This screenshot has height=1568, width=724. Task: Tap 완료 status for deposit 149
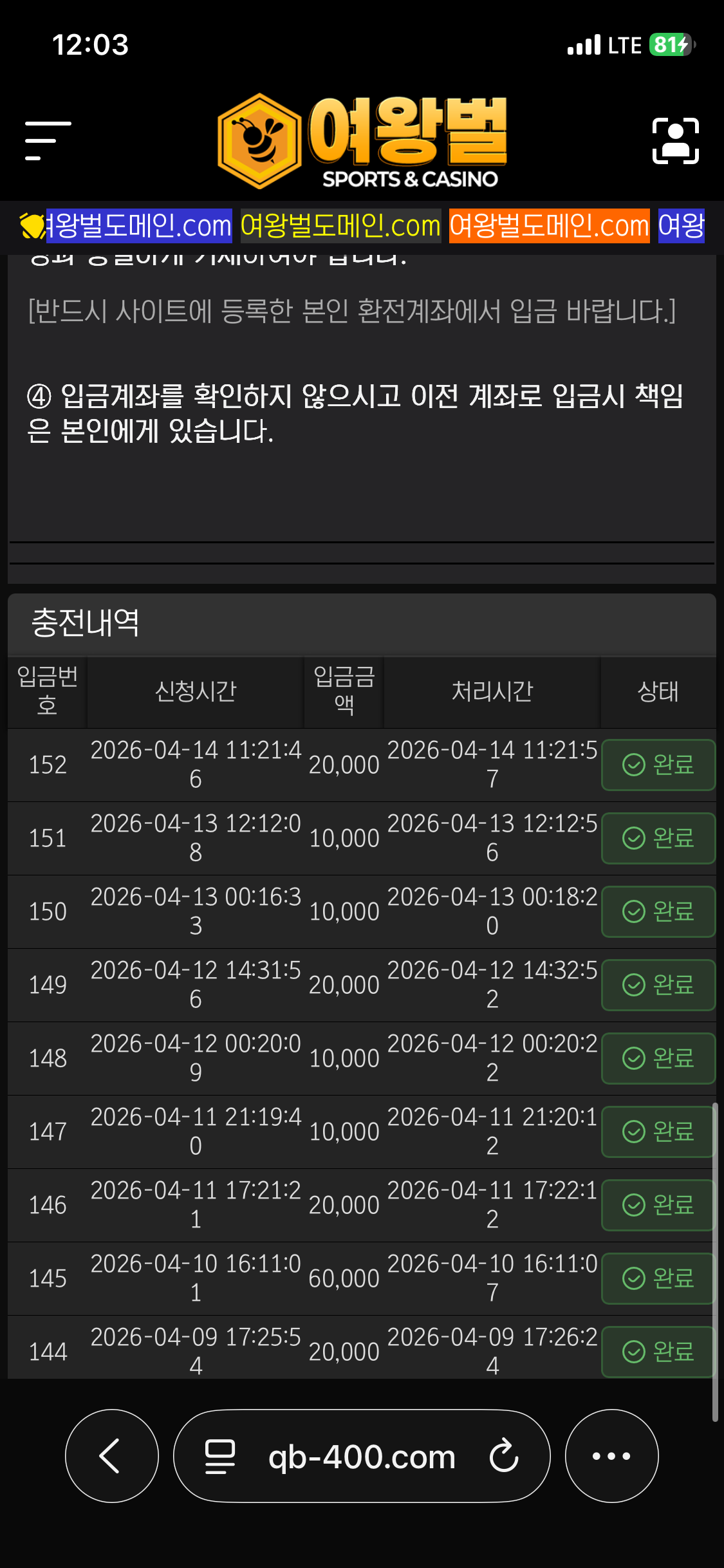658,985
